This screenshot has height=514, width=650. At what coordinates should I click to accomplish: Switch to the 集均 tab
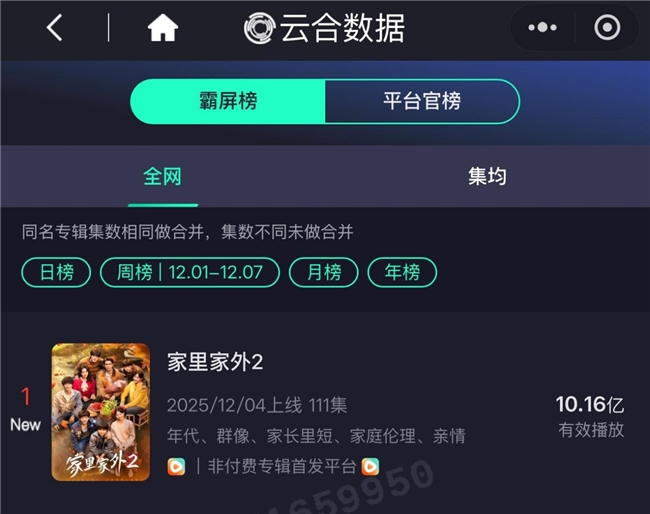click(487, 177)
